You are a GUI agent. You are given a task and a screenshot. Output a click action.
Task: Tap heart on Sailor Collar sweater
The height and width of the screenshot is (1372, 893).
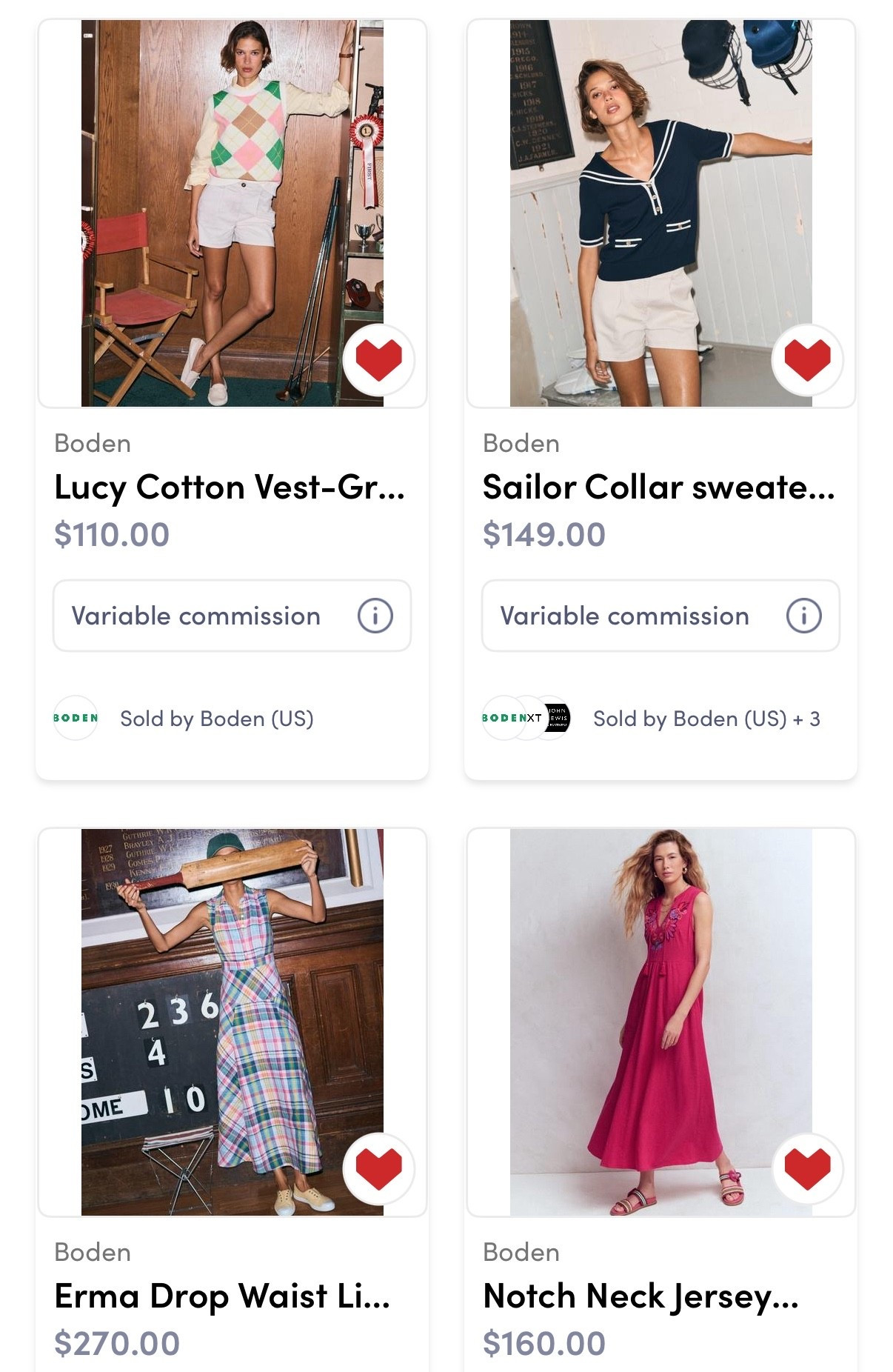807,359
